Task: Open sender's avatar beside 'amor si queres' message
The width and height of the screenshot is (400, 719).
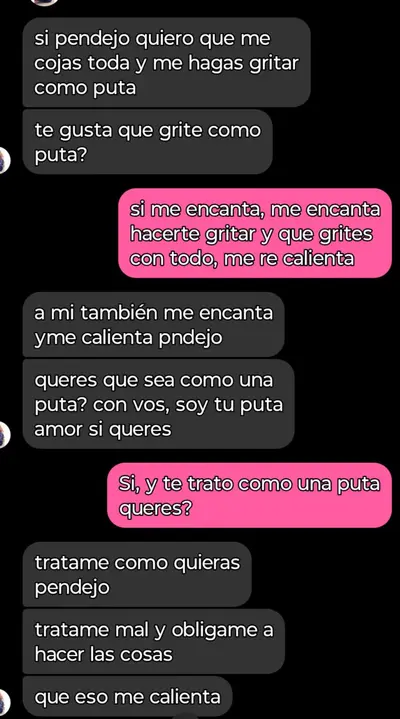Action: click(x=4, y=434)
